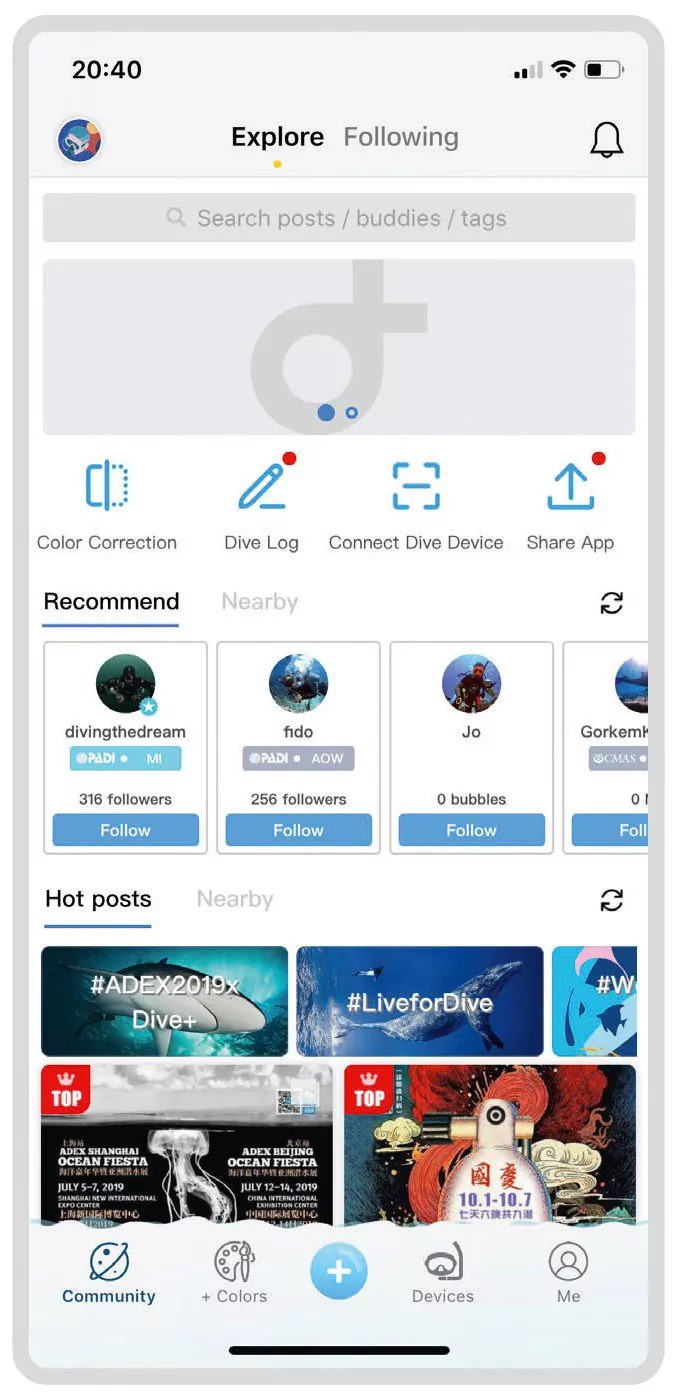676x1395 pixels.
Task: Follow divingthedream
Action: coord(125,830)
